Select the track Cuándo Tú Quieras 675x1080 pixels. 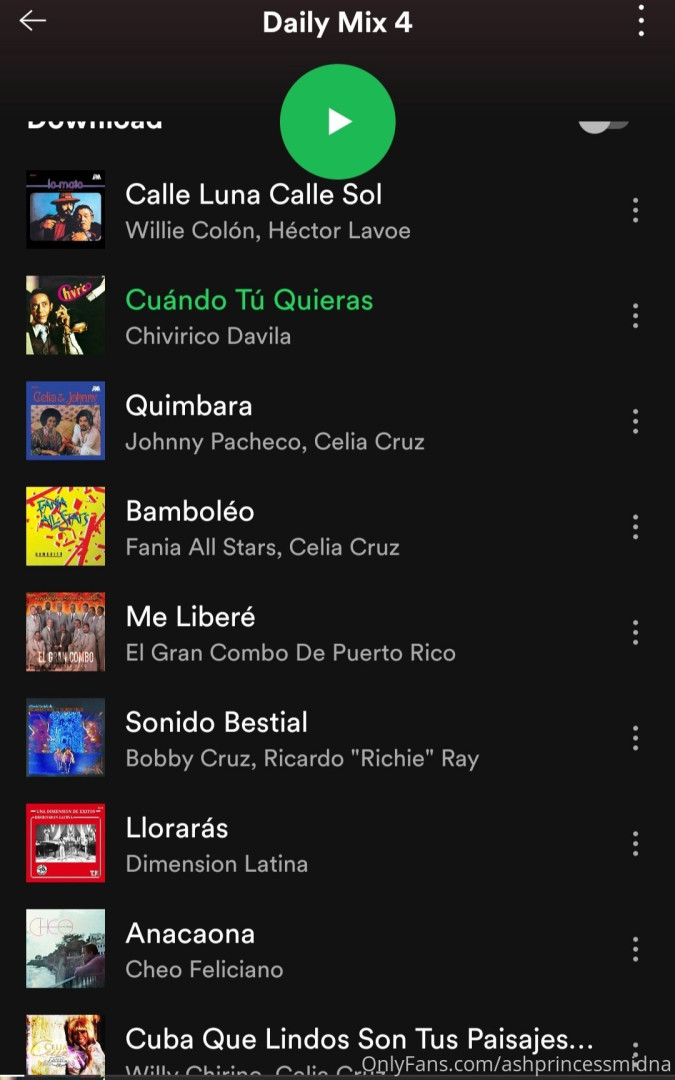(249, 300)
